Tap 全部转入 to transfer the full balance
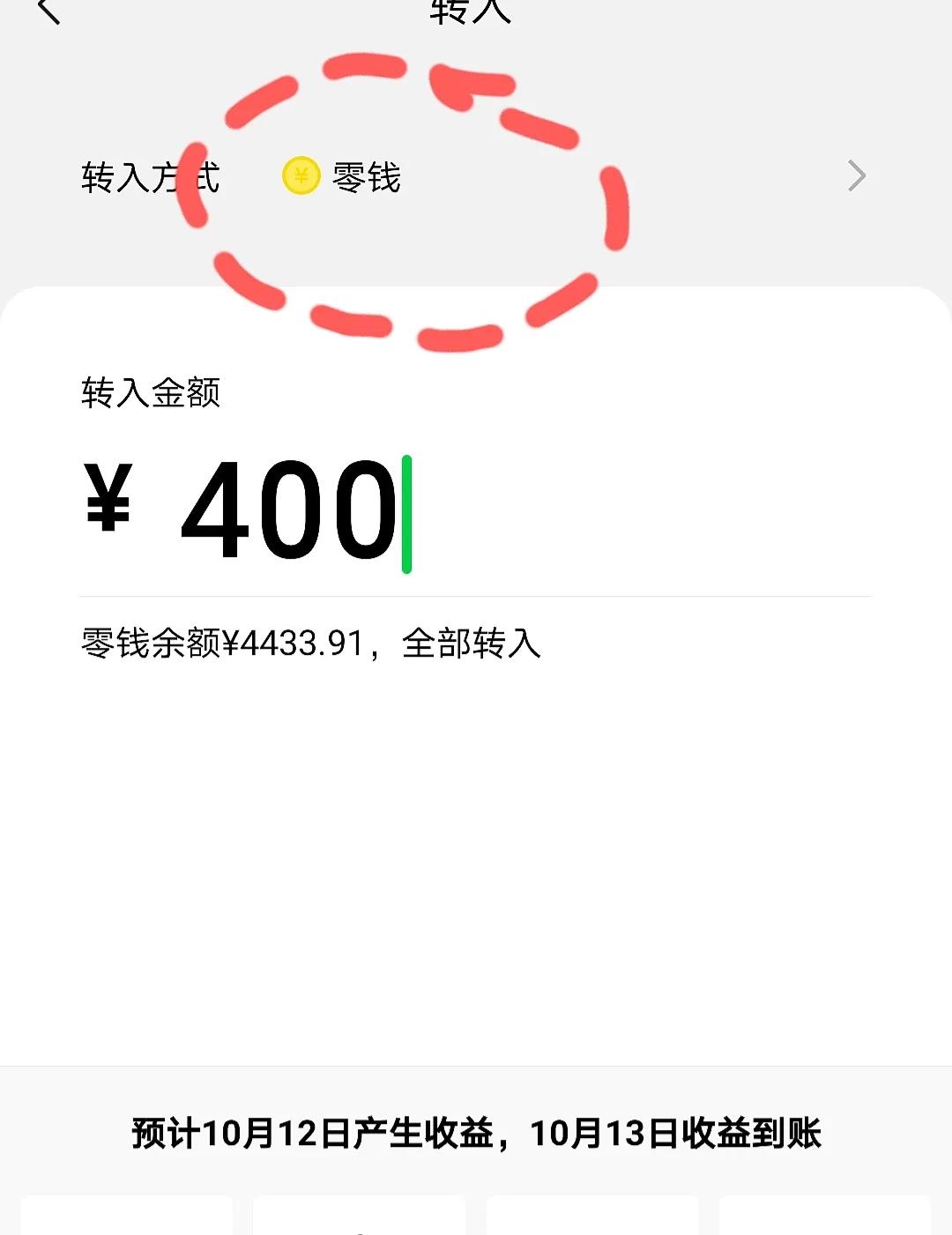The width and height of the screenshot is (952, 1235). click(x=472, y=645)
